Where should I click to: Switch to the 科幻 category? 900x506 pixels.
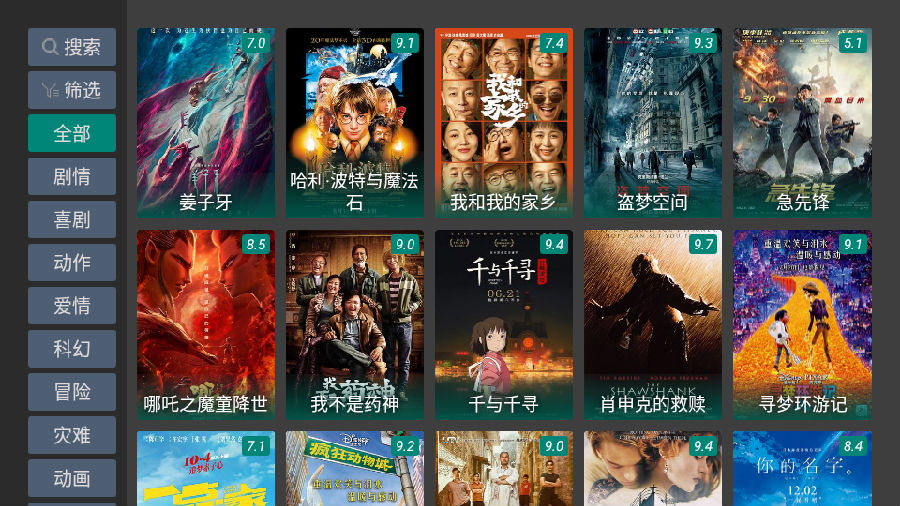click(x=72, y=348)
